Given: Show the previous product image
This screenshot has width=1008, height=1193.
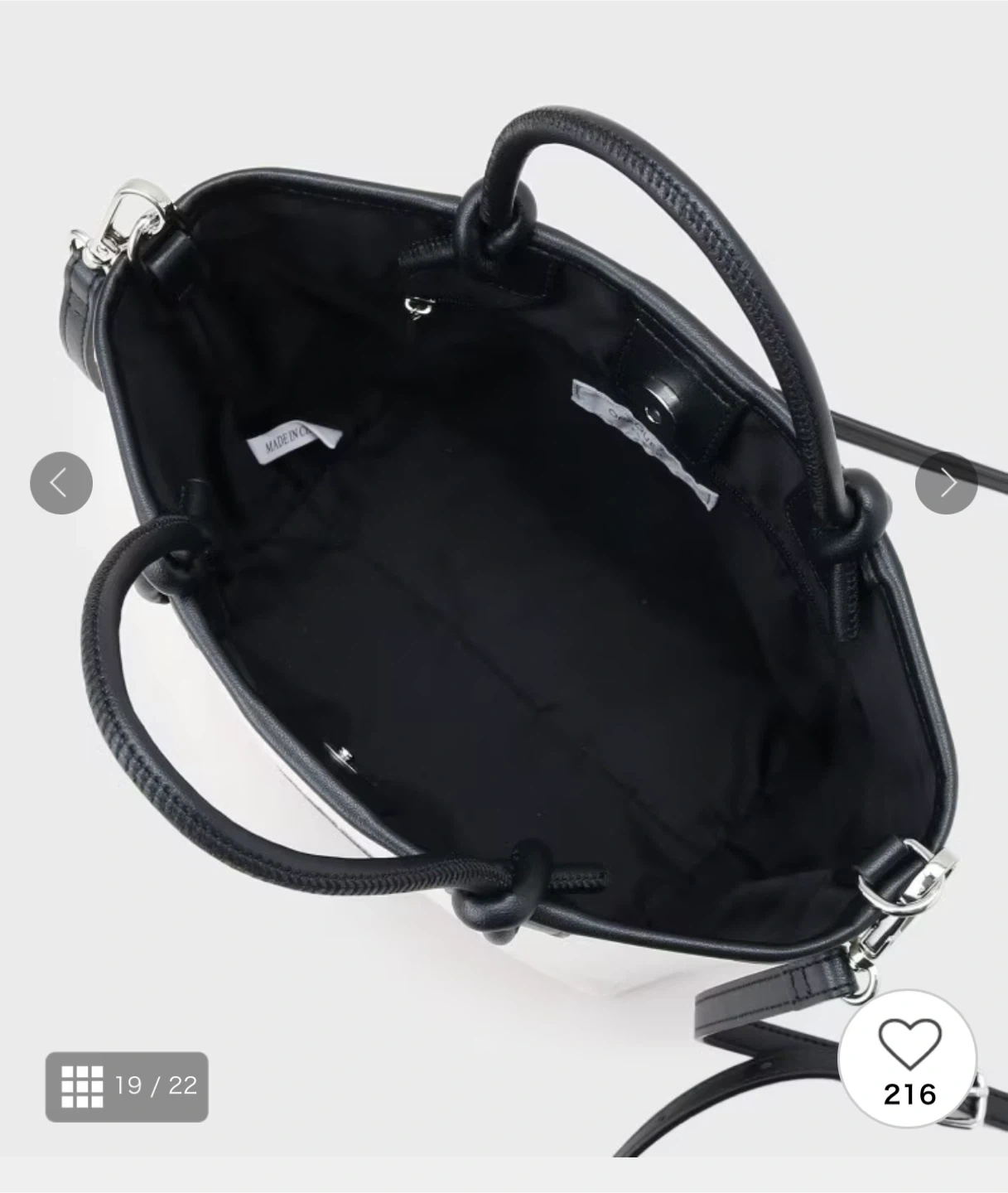Looking at the screenshot, I should tap(61, 483).
